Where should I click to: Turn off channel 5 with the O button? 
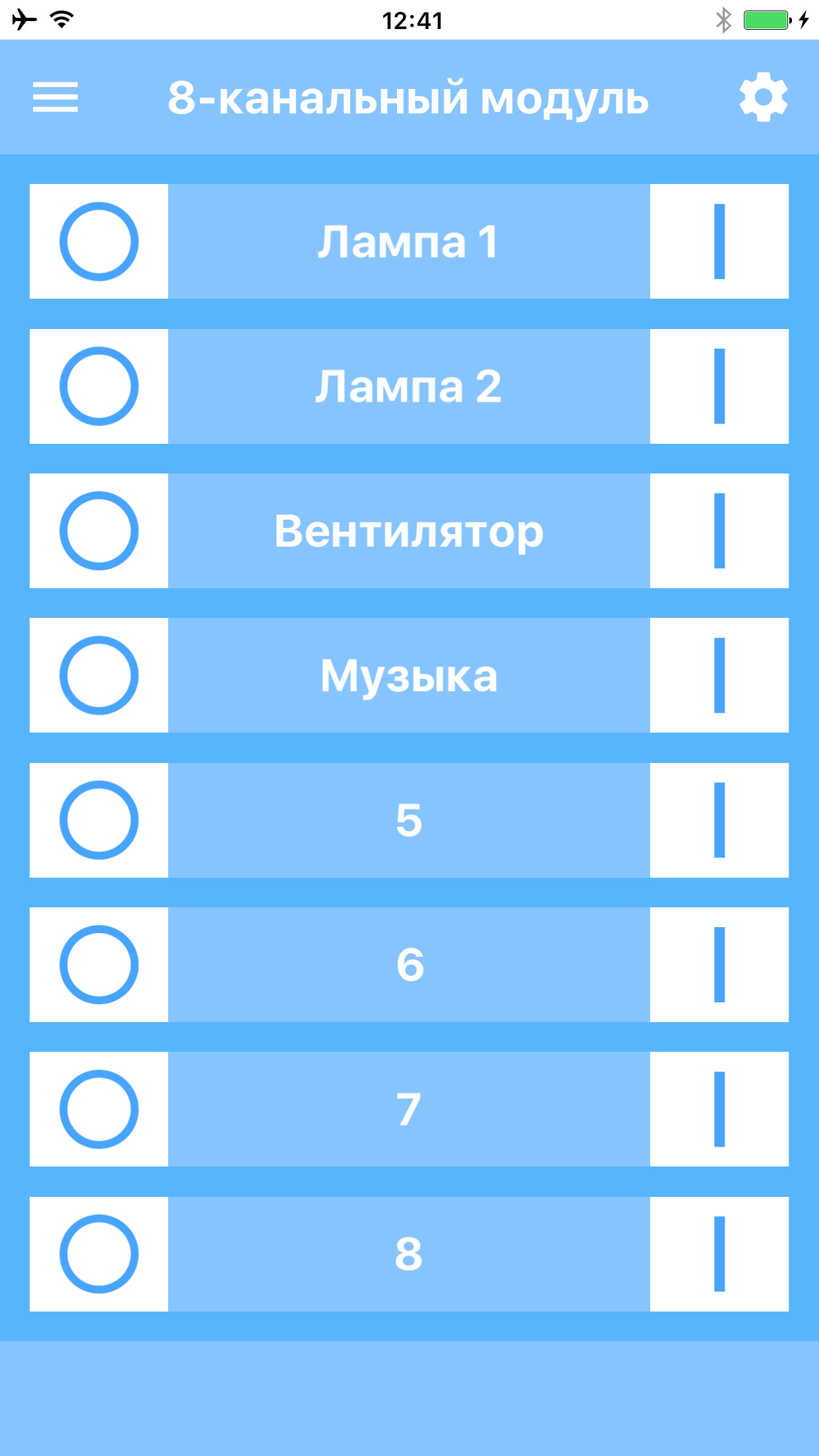(99, 820)
